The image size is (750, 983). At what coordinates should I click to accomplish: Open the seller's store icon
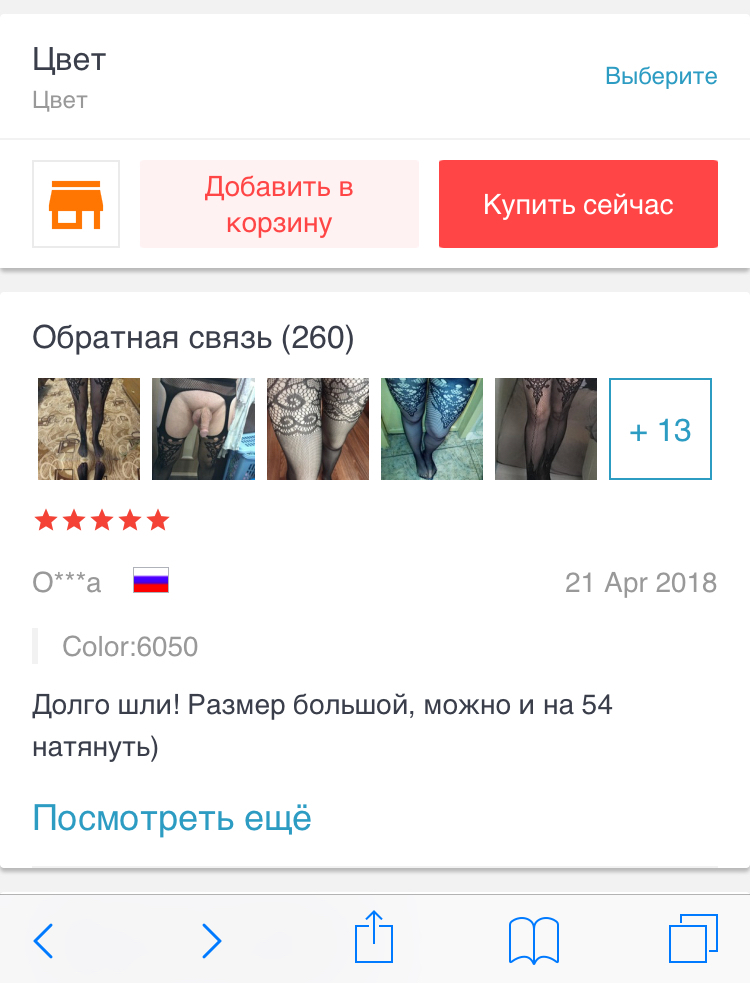76,204
